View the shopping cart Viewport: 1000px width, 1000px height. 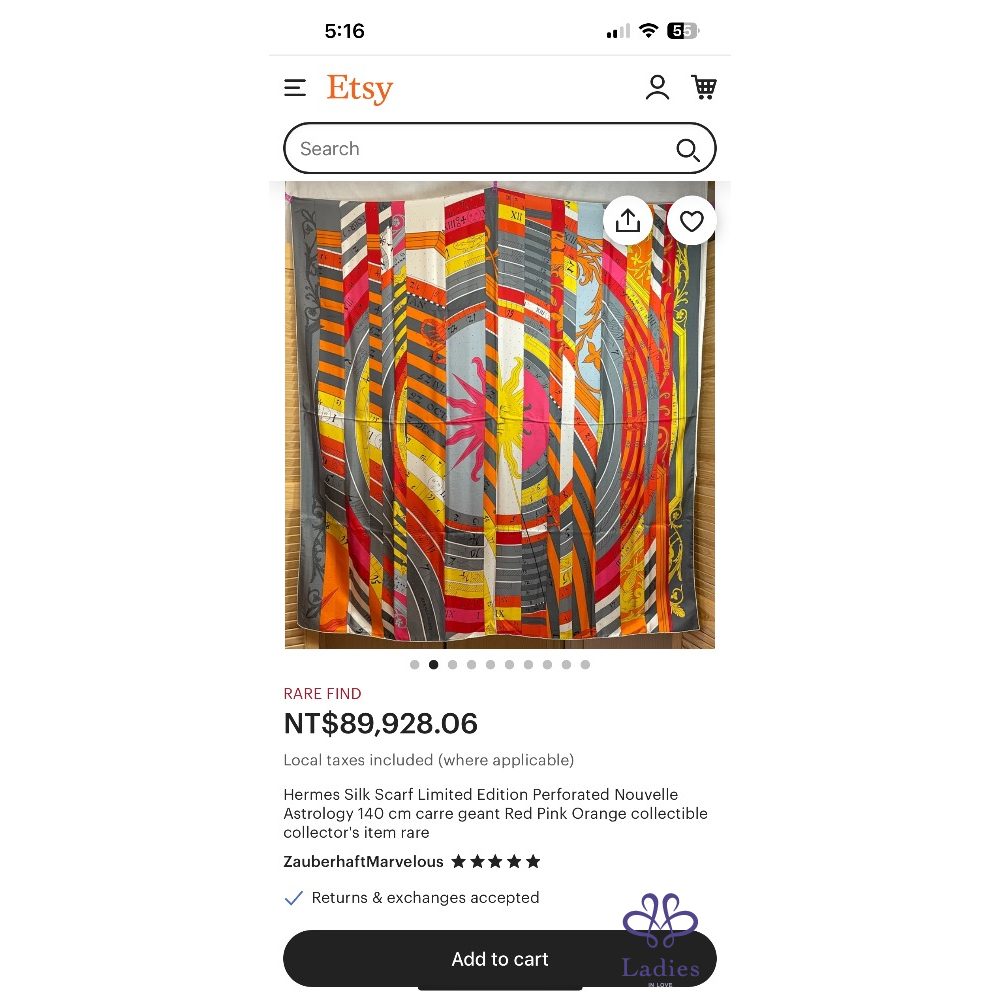pyautogui.click(x=704, y=88)
